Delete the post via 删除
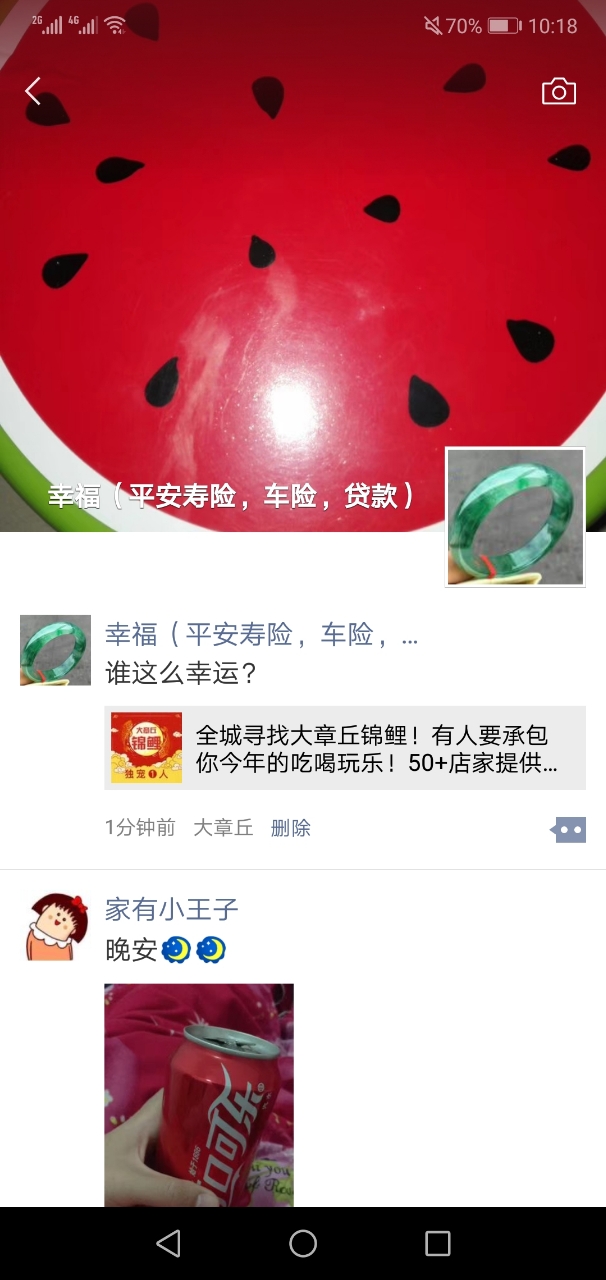This screenshot has width=606, height=1280. (291, 828)
